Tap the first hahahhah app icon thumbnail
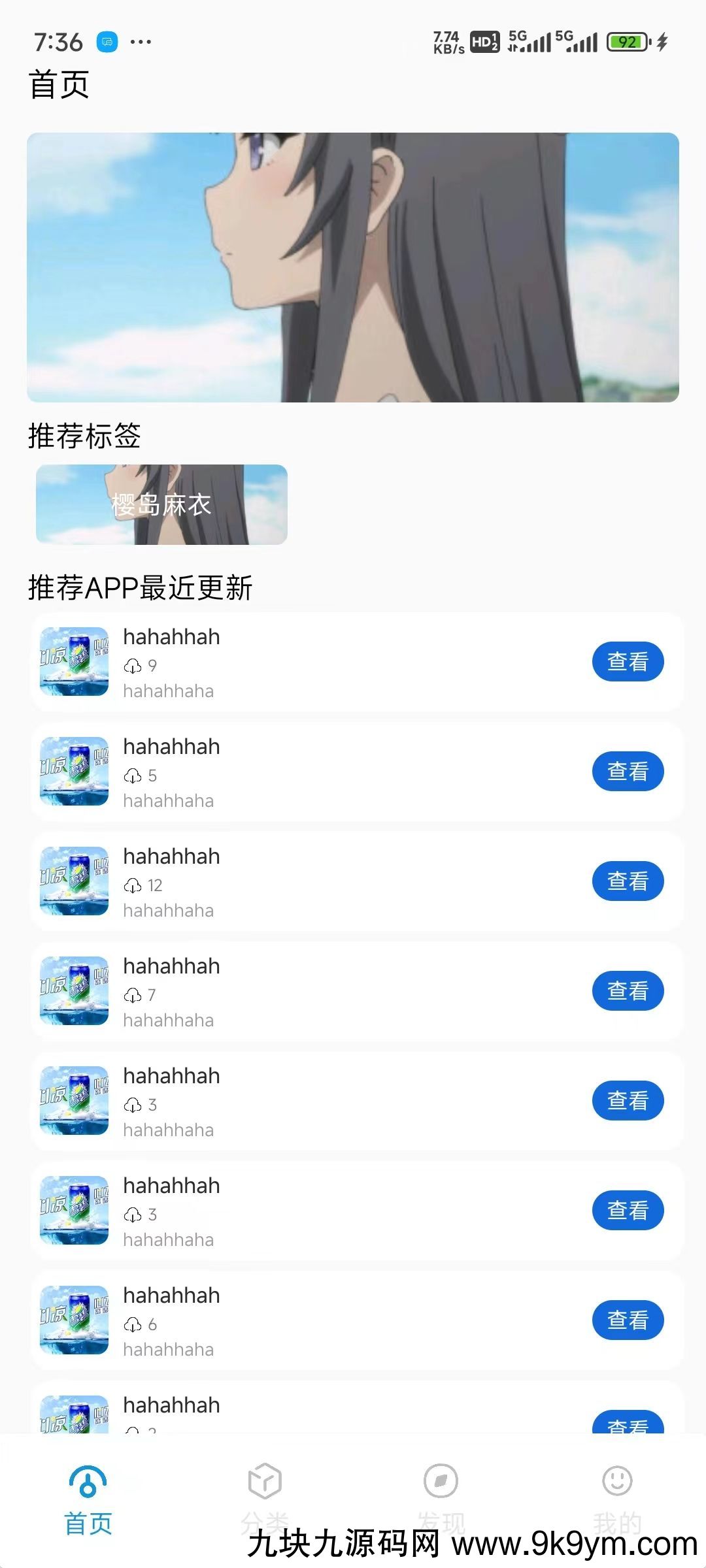 (x=73, y=661)
